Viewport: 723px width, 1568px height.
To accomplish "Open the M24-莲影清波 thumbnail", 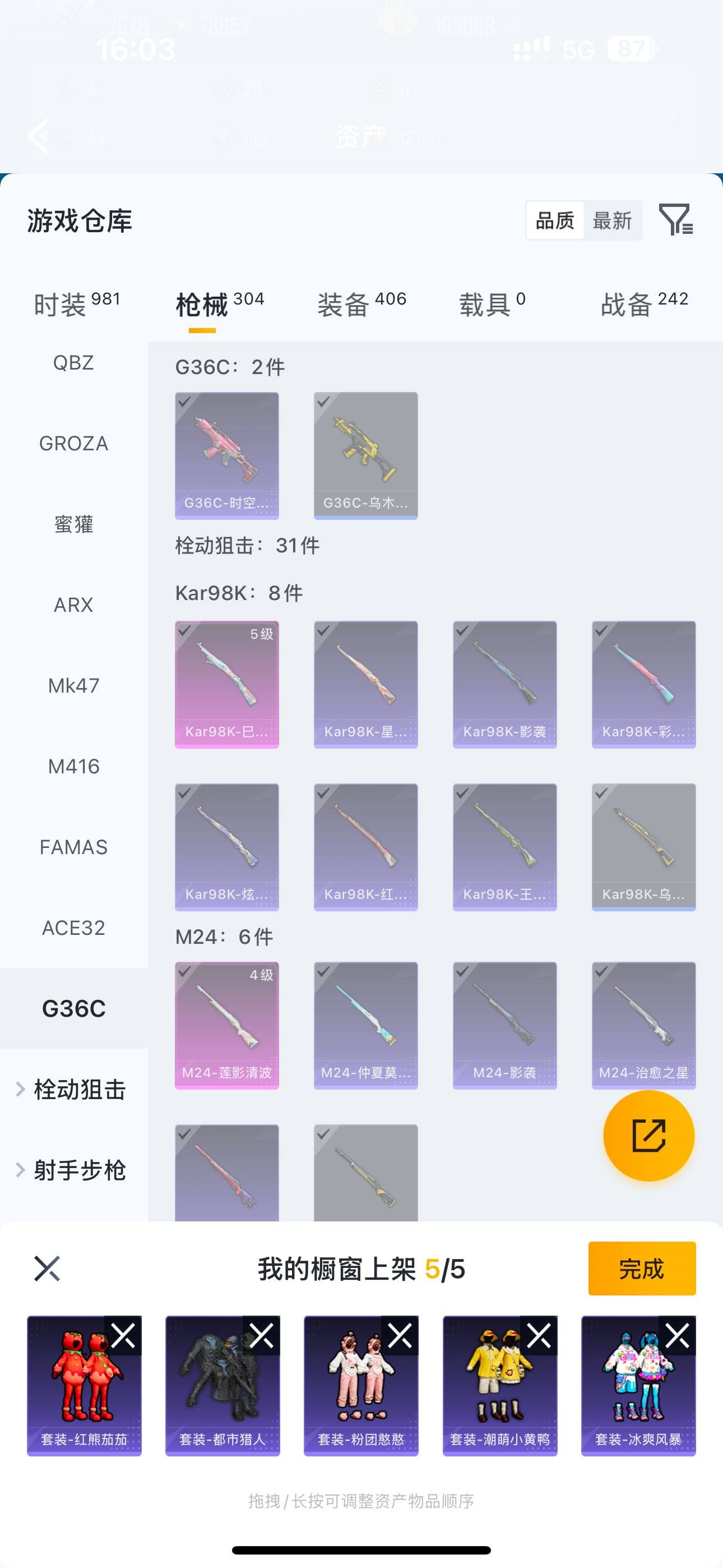I will 227,1026.
